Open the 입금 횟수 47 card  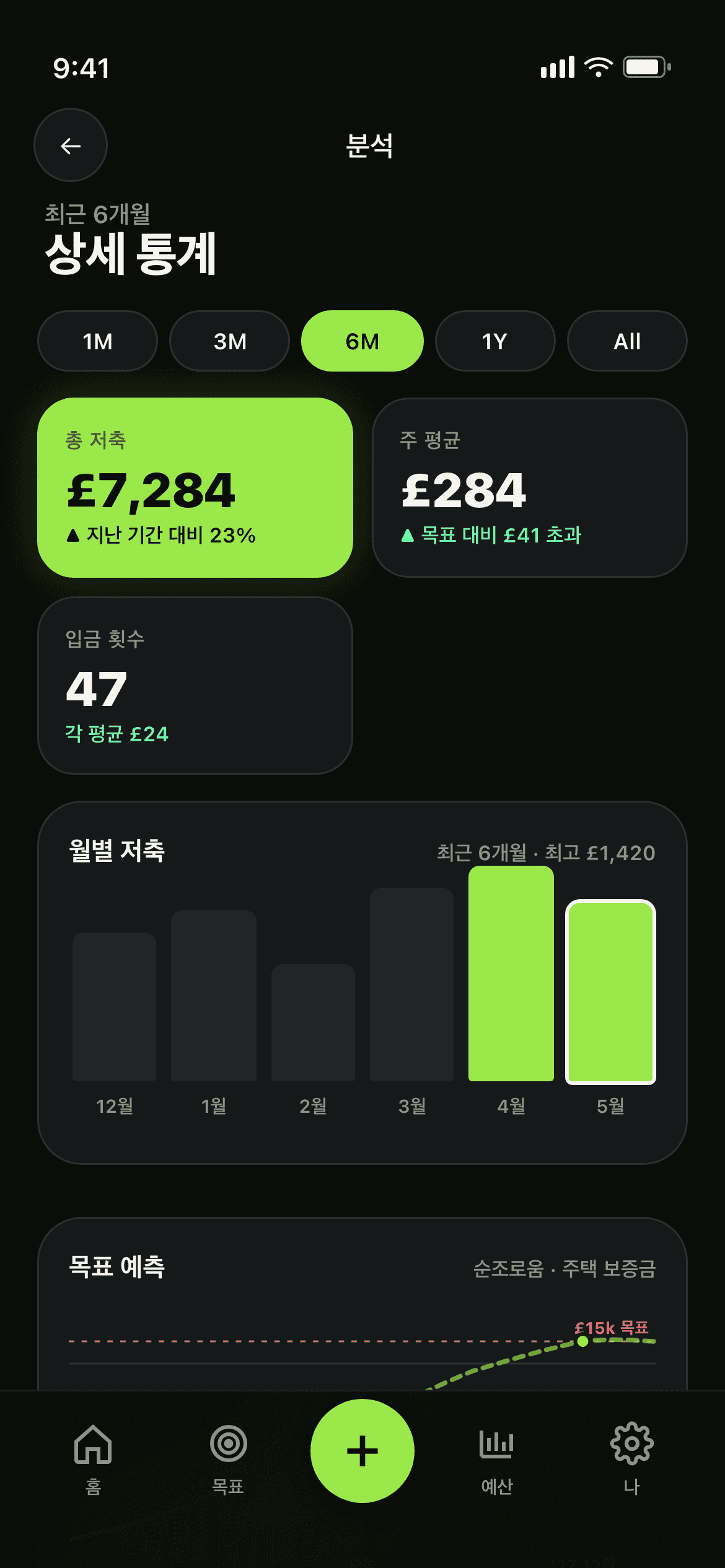coord(195,686)
